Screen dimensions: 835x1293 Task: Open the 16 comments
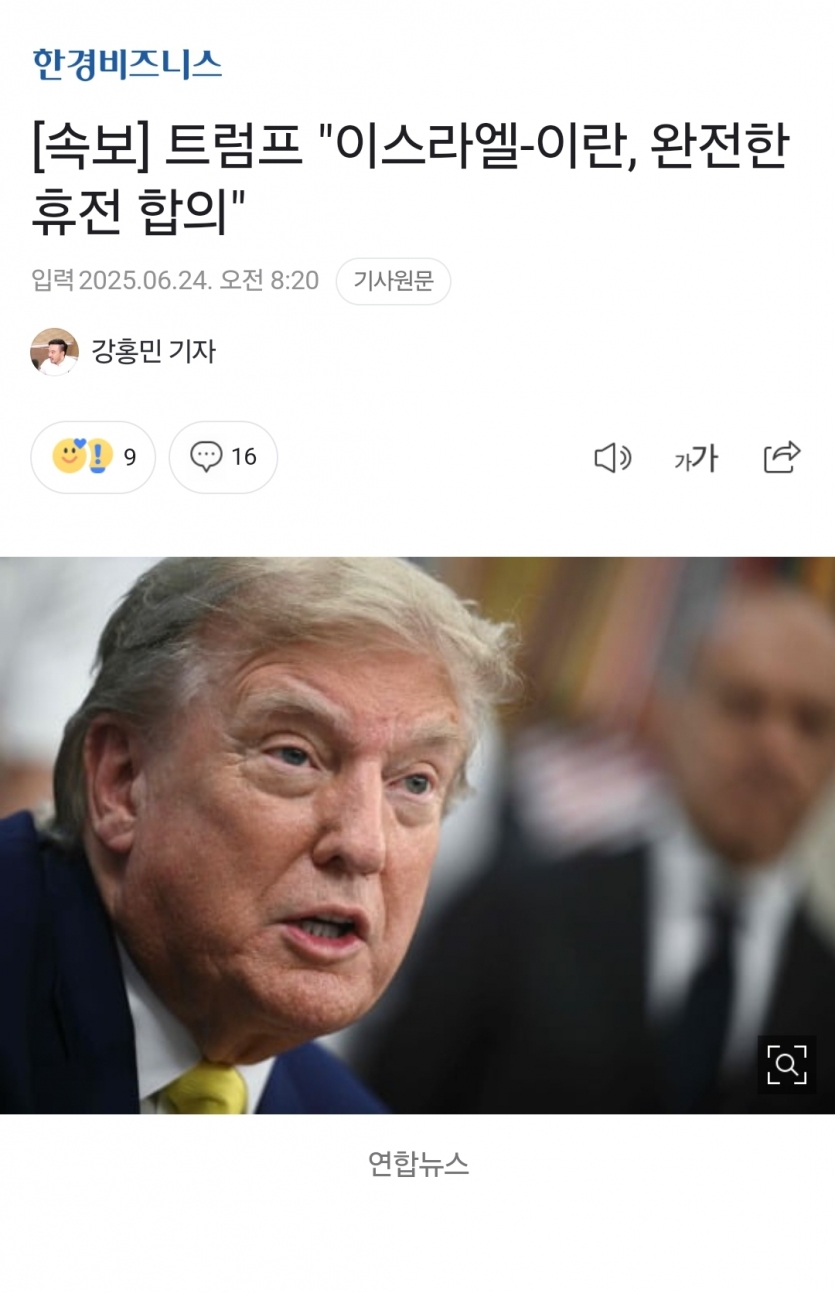[223, 457]
